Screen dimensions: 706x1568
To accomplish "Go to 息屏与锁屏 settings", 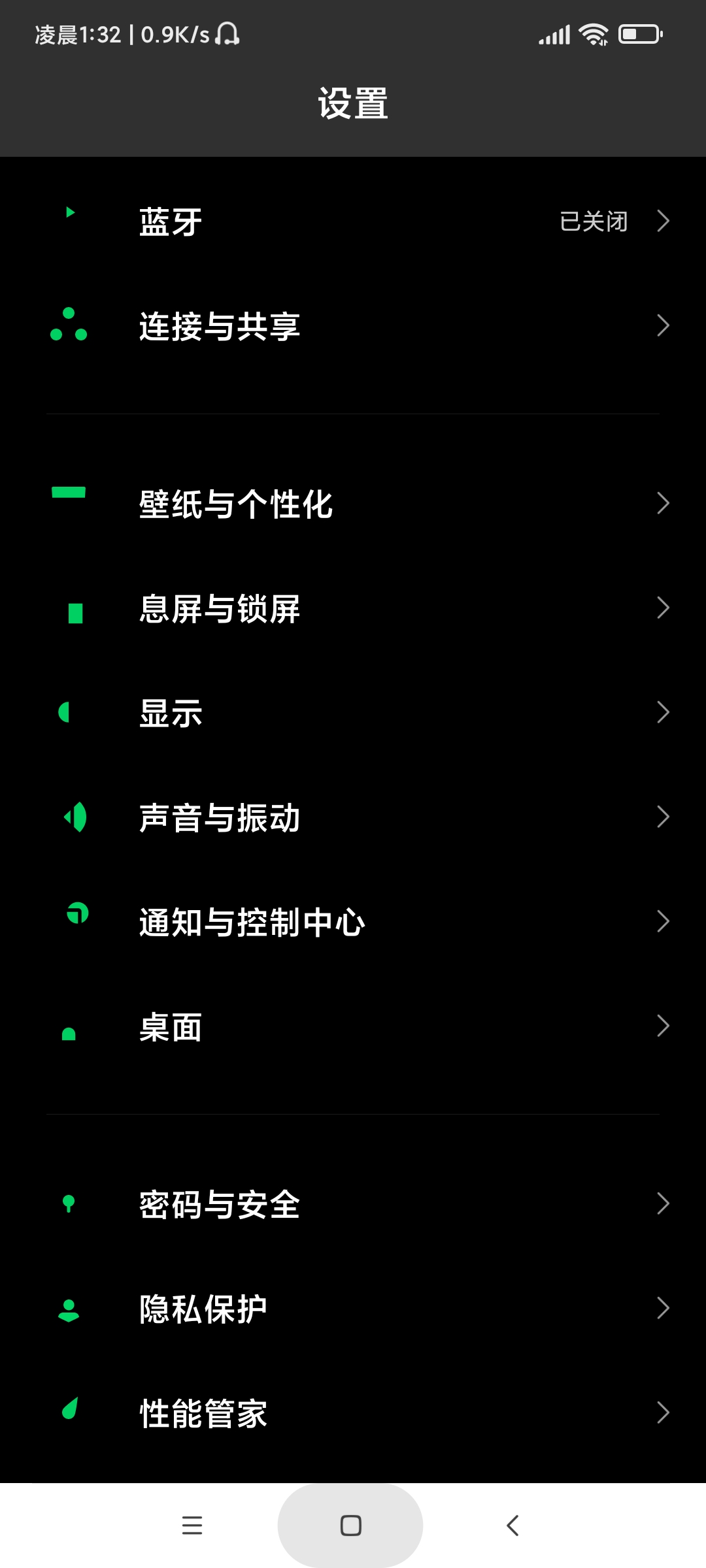I will click(x=353, y=608).
